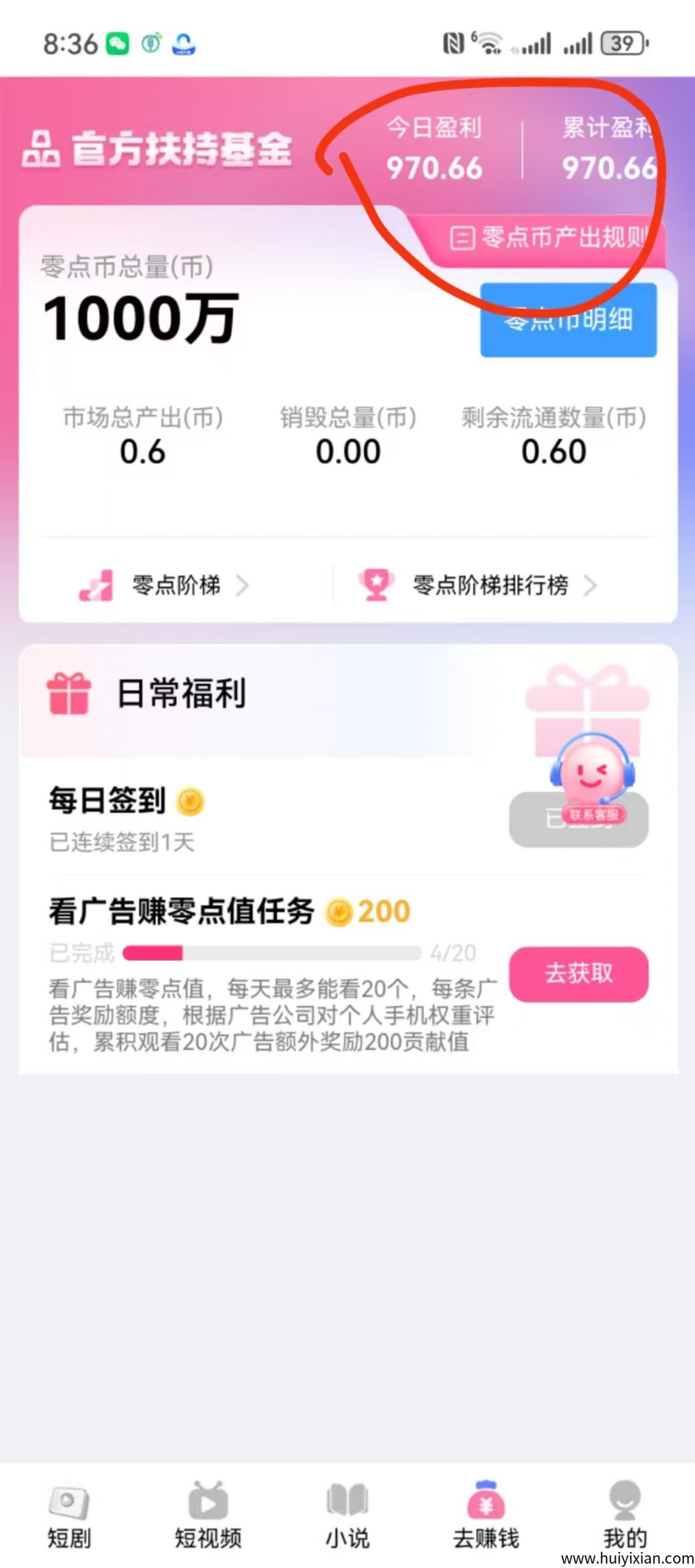Screen dimensions: 695x1568
Task: Open 零点币明细 details
Action: [568, 318]
